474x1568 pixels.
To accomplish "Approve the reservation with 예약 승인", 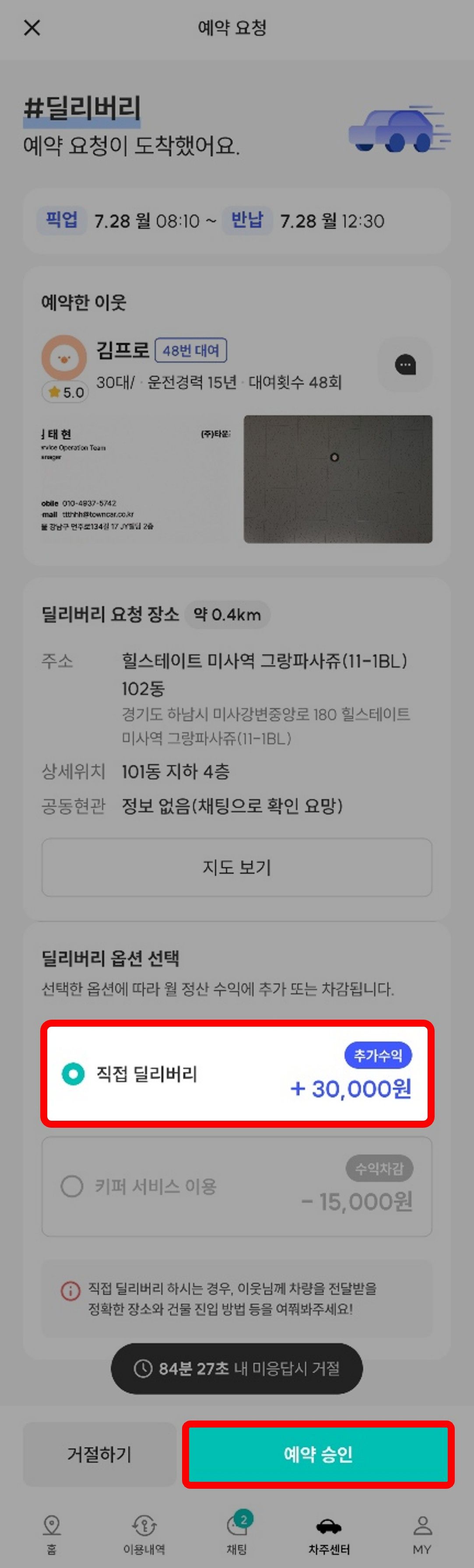I will (x=318, y=1454).
